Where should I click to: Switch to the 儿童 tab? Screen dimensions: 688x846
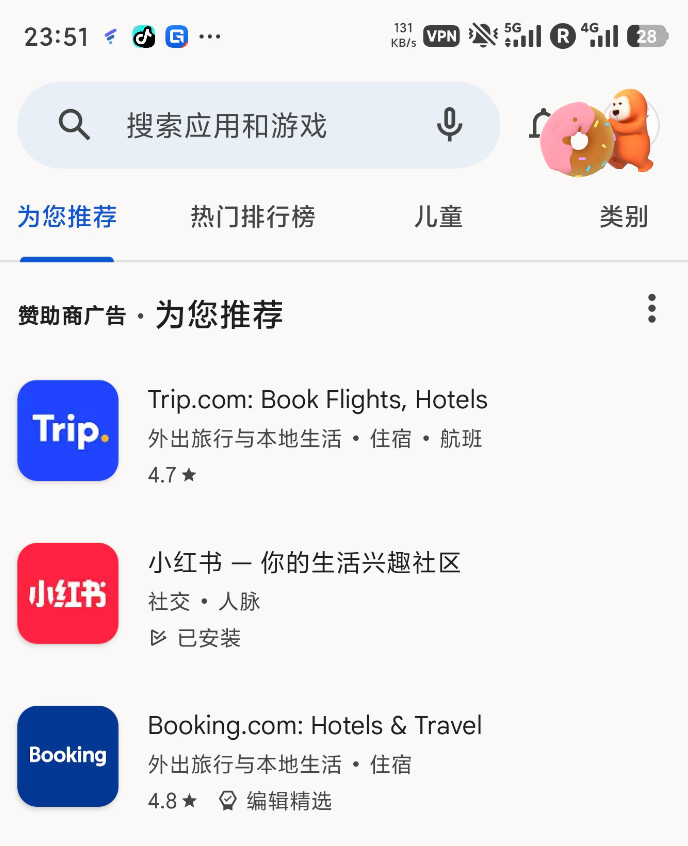pos(438,217)
